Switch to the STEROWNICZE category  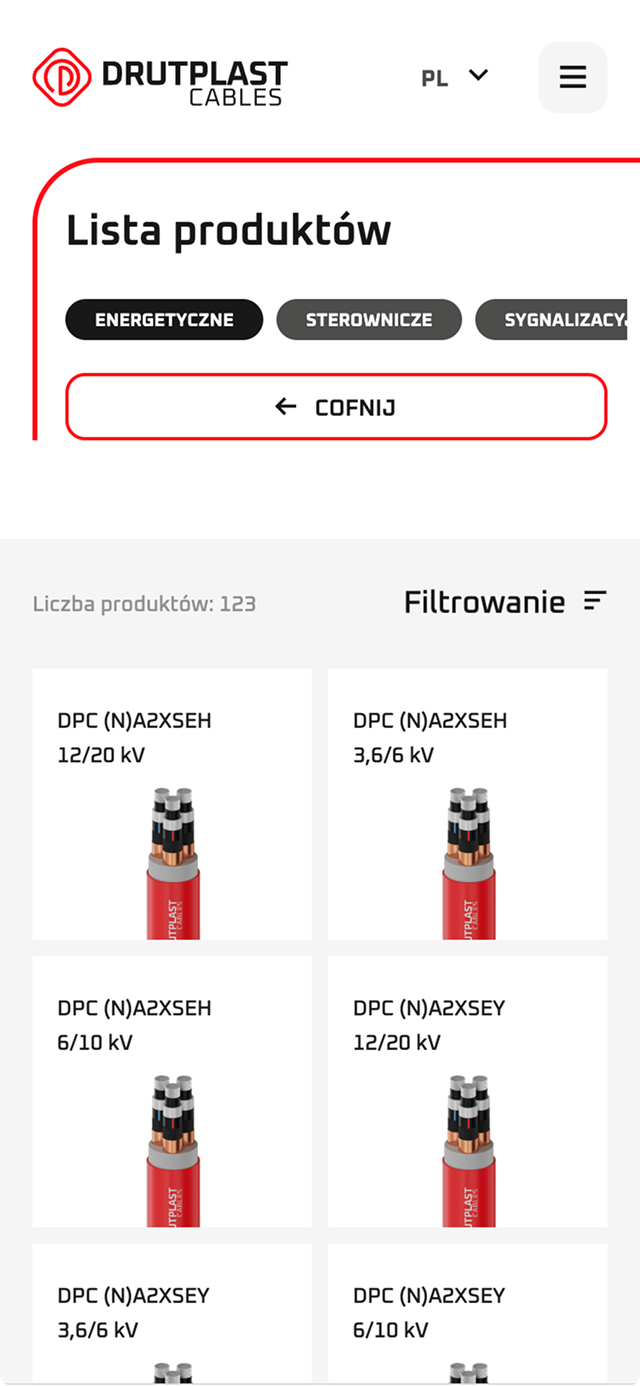(369, 320)
